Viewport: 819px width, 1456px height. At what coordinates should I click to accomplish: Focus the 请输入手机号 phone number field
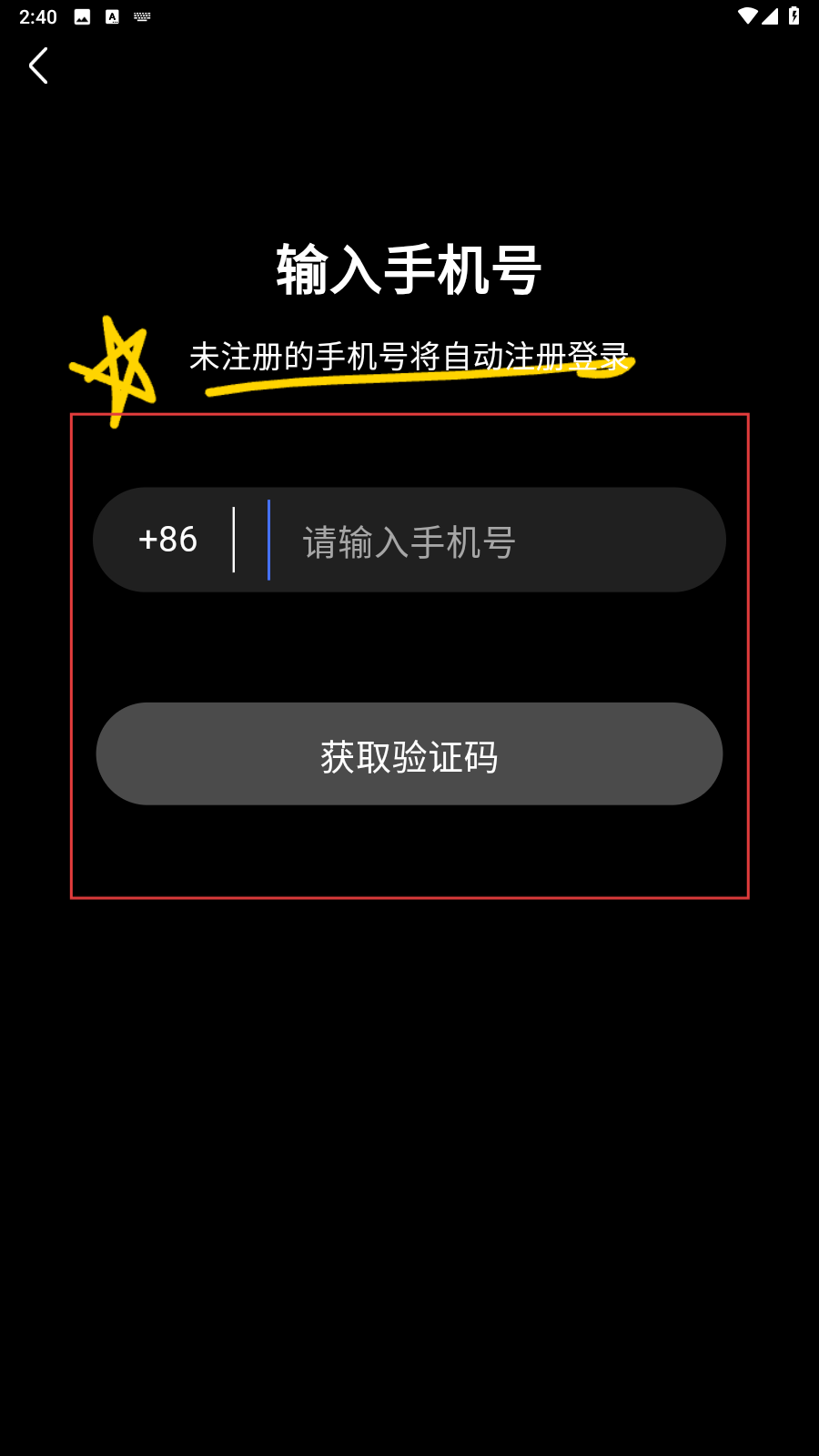click(x=491, y=541)
